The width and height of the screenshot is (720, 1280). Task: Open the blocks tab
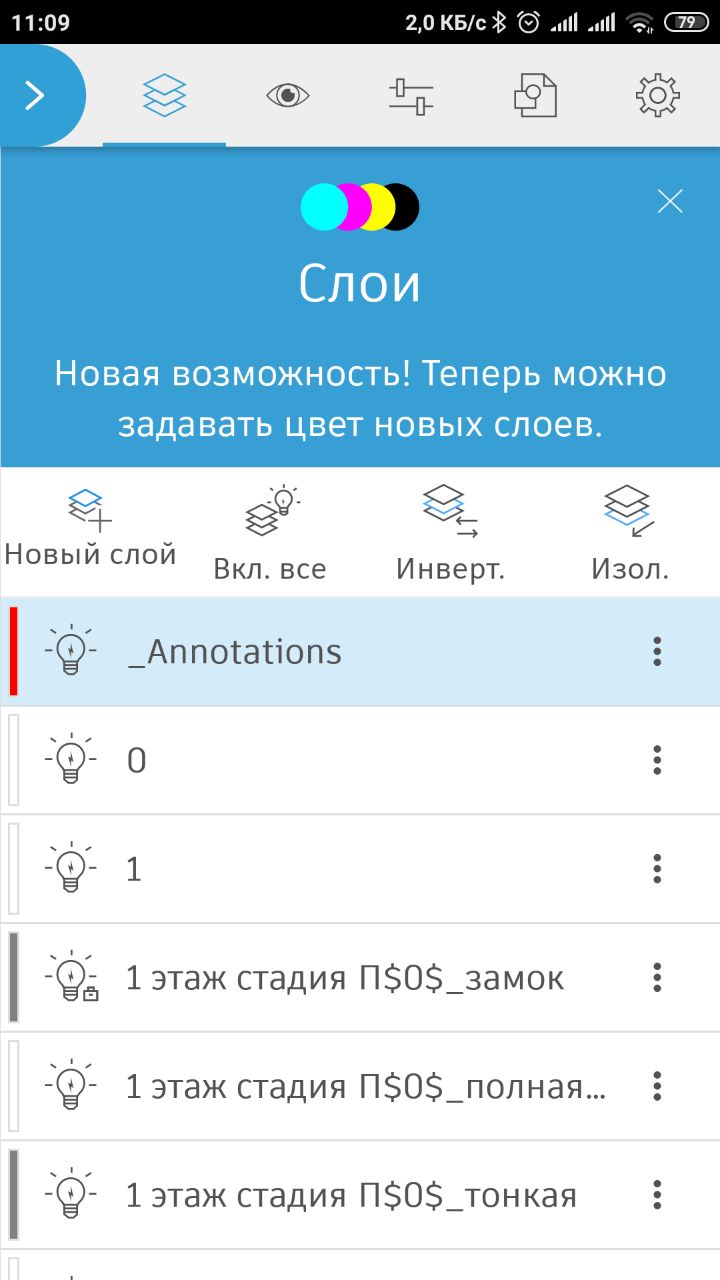(534, 96)
